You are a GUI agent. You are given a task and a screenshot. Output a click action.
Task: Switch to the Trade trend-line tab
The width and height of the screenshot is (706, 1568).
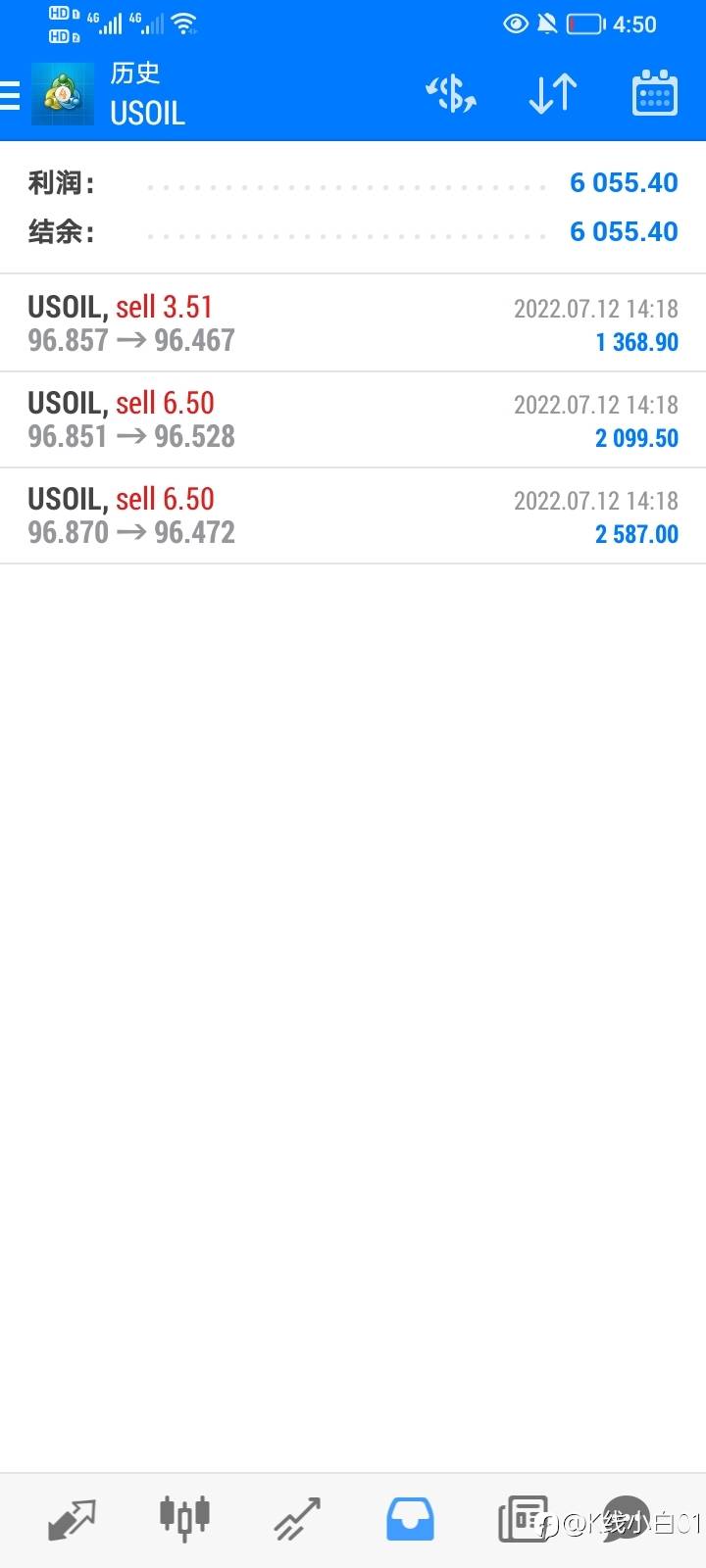(x=297, y=1519)
